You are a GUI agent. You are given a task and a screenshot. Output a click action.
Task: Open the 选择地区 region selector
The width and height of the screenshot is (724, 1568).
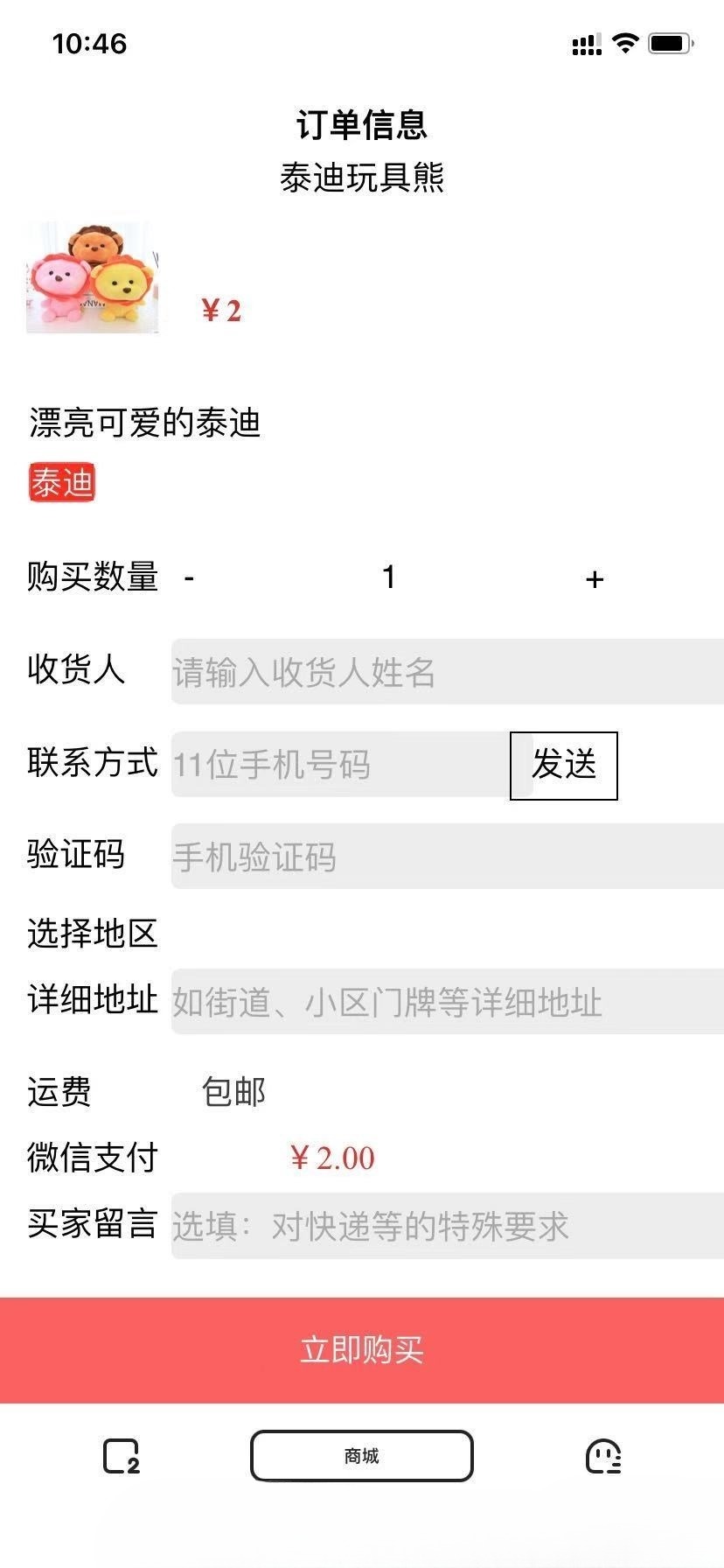click(x=91, y=934)
